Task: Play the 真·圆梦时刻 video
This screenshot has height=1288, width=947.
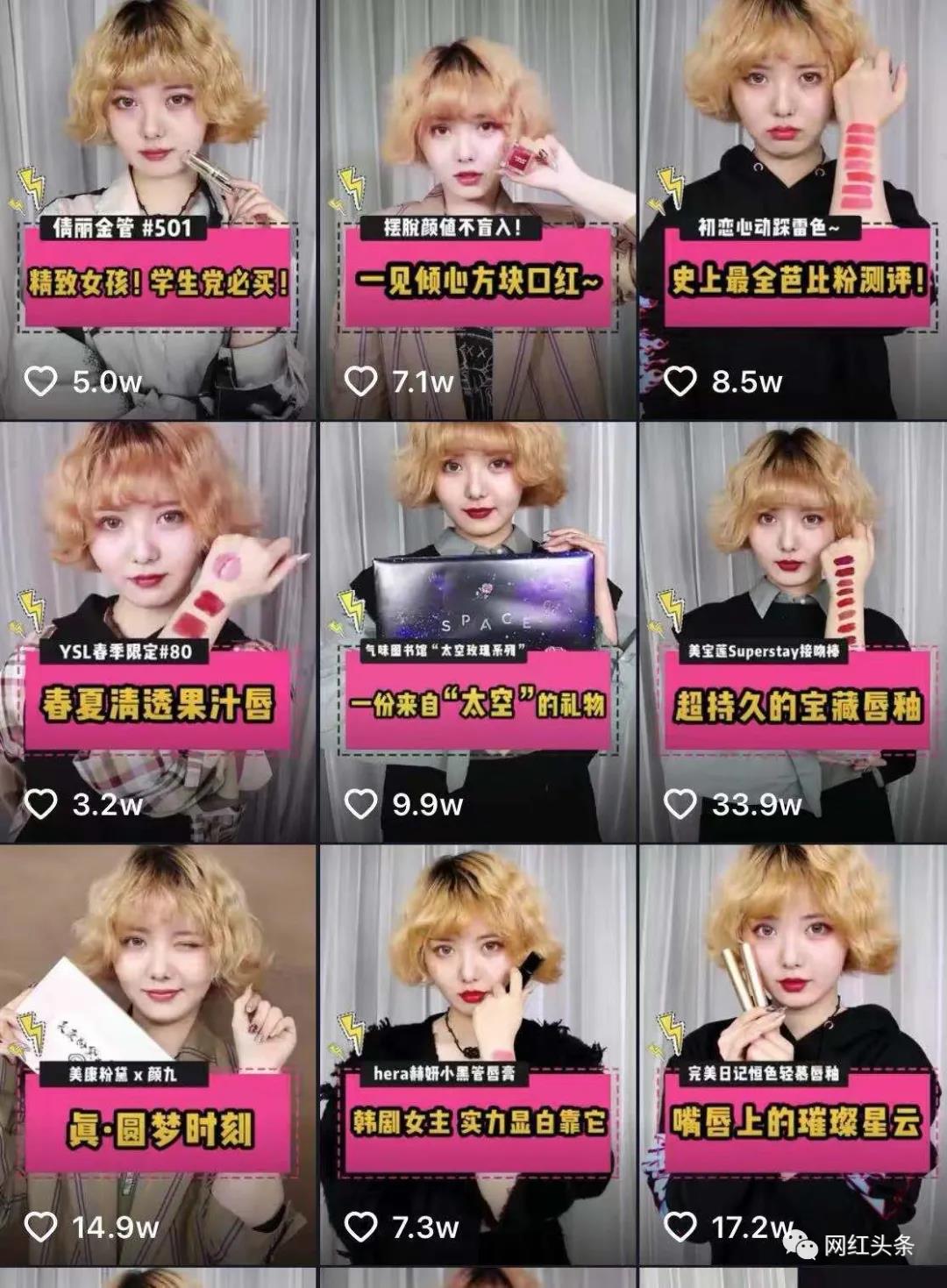Action: coord(158,1052)
